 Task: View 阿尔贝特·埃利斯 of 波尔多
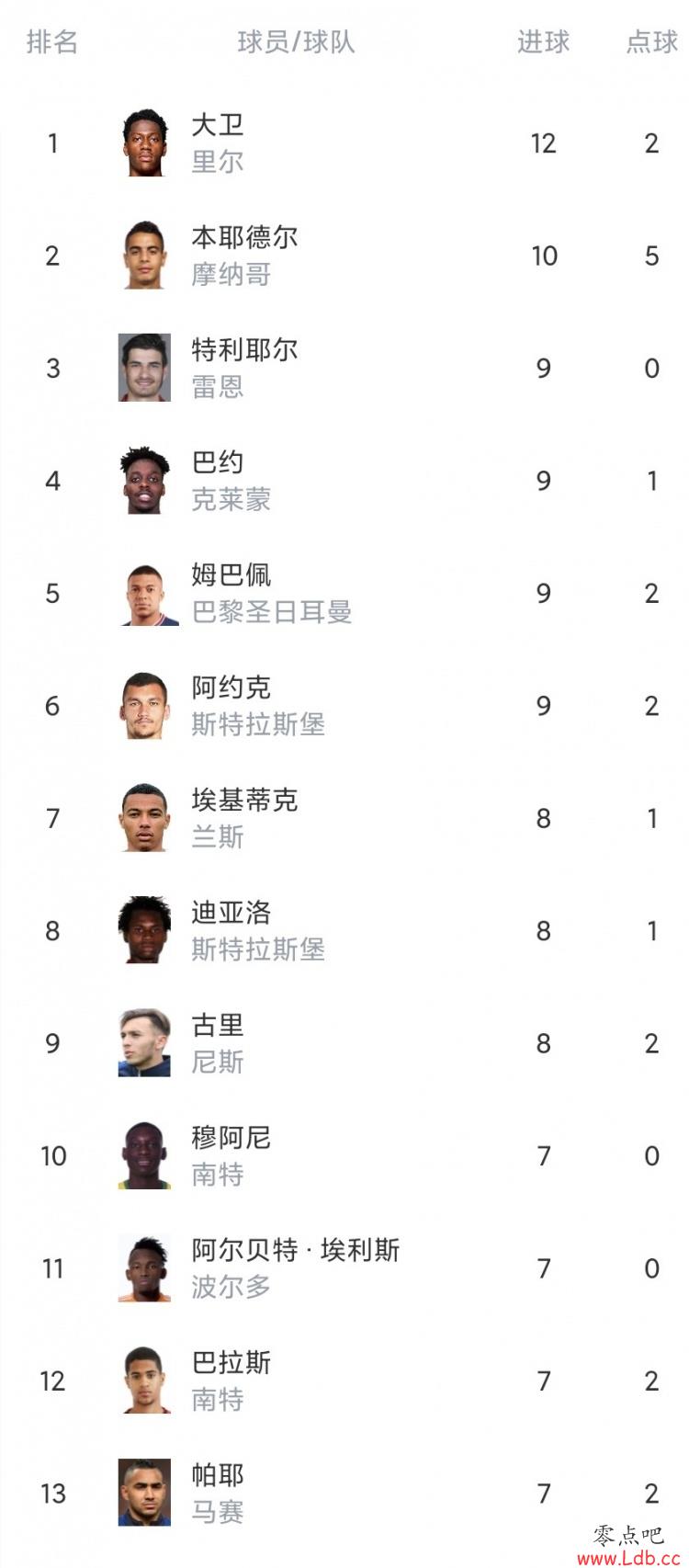344,1269
